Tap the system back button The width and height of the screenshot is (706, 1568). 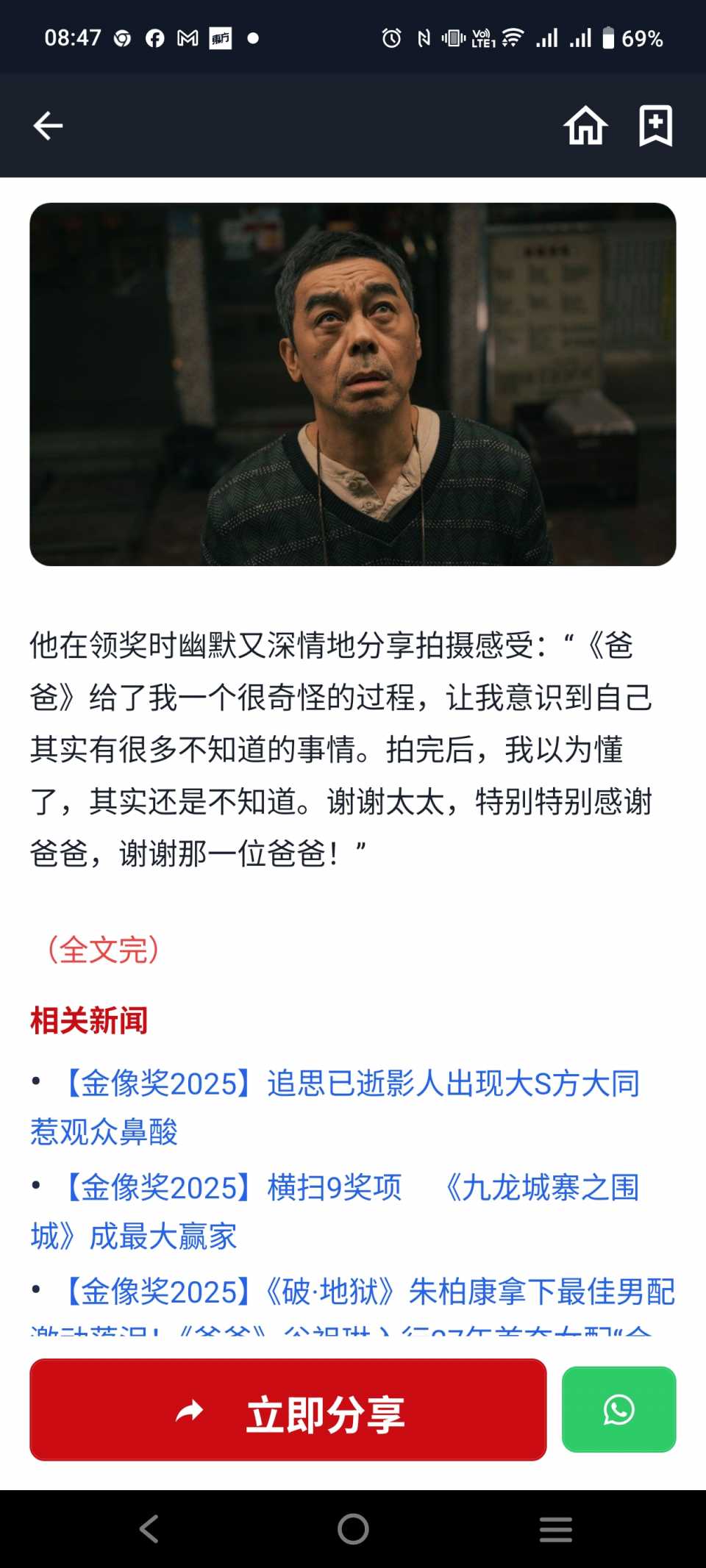(x=149, y=1529)
